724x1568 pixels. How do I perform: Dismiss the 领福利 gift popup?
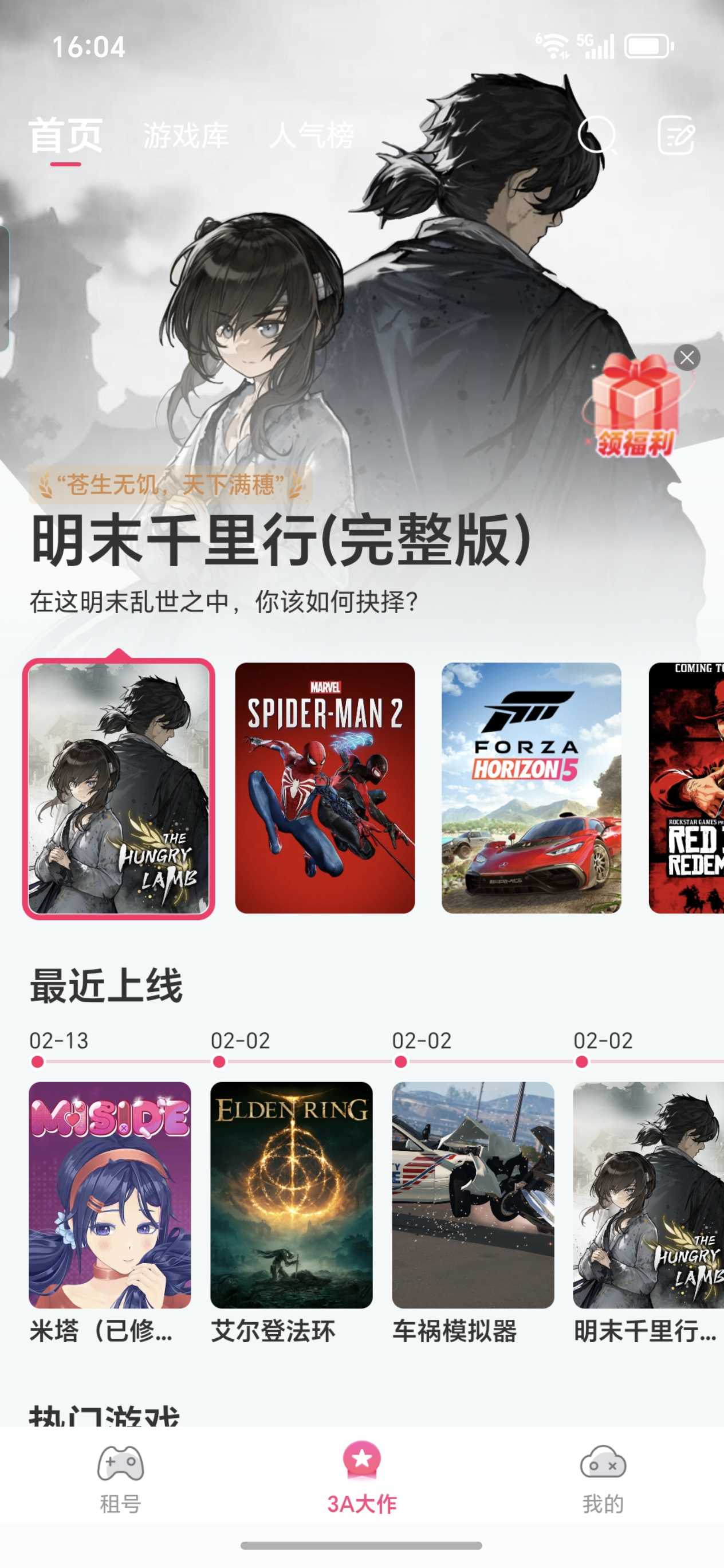click(x=687, y=357)
